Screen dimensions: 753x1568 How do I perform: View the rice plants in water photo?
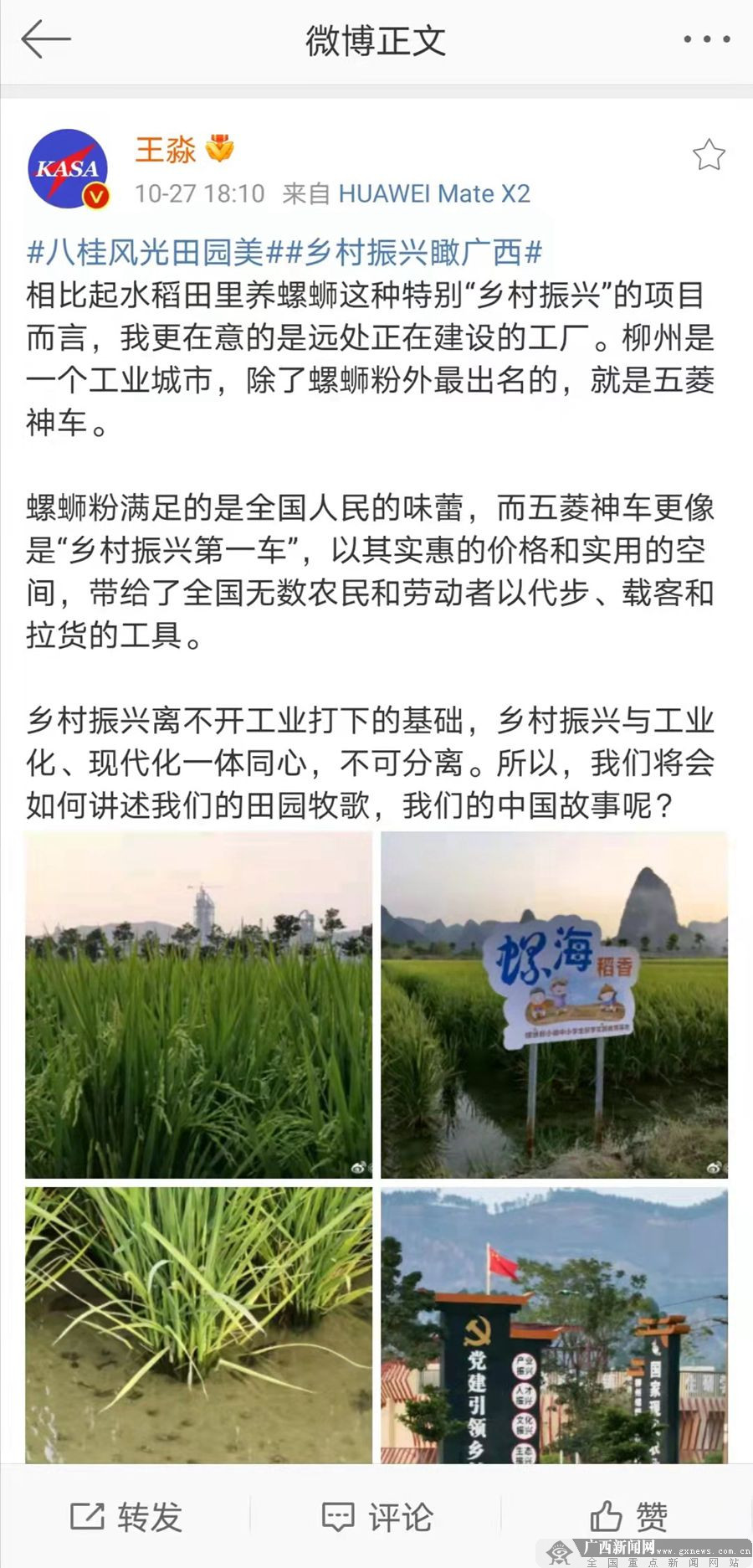pos(198,1325)
